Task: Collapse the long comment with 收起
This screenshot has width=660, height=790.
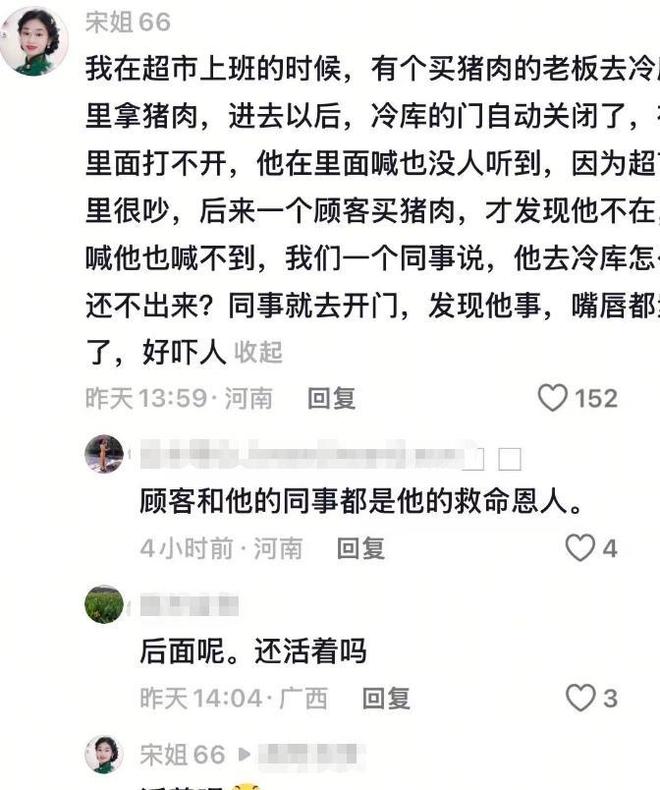Action: (x=259, y=351)
